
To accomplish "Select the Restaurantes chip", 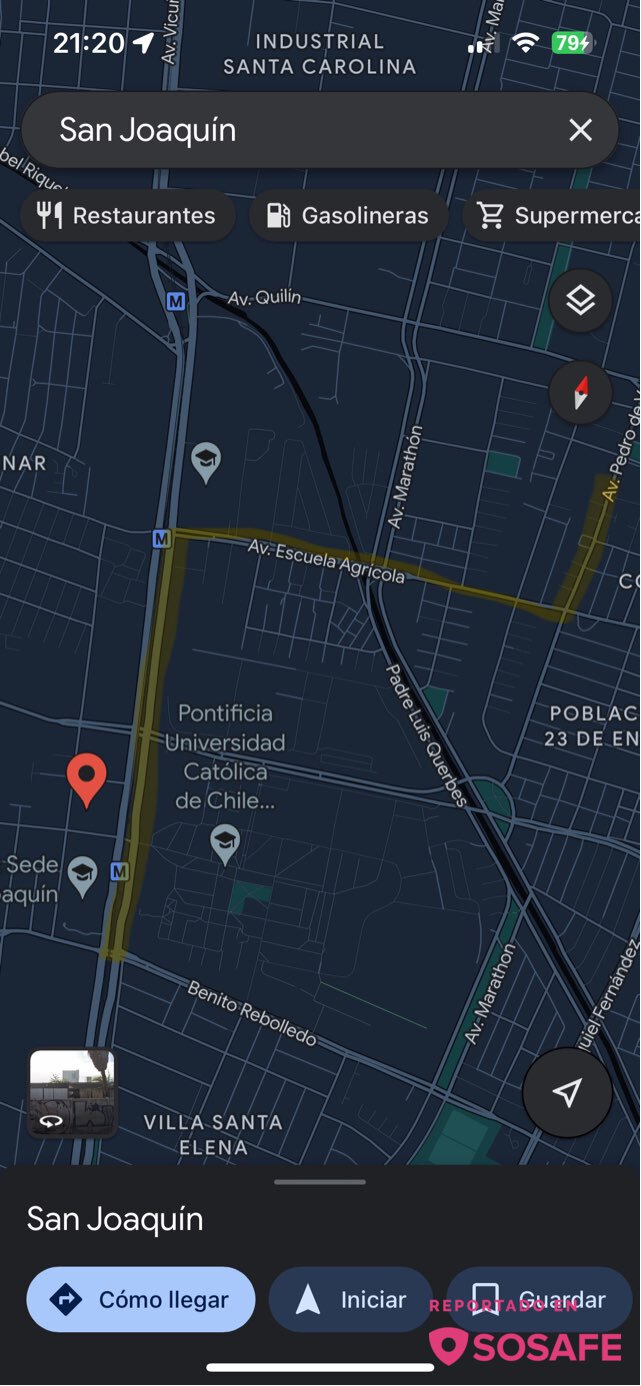I will coord(128,216).
